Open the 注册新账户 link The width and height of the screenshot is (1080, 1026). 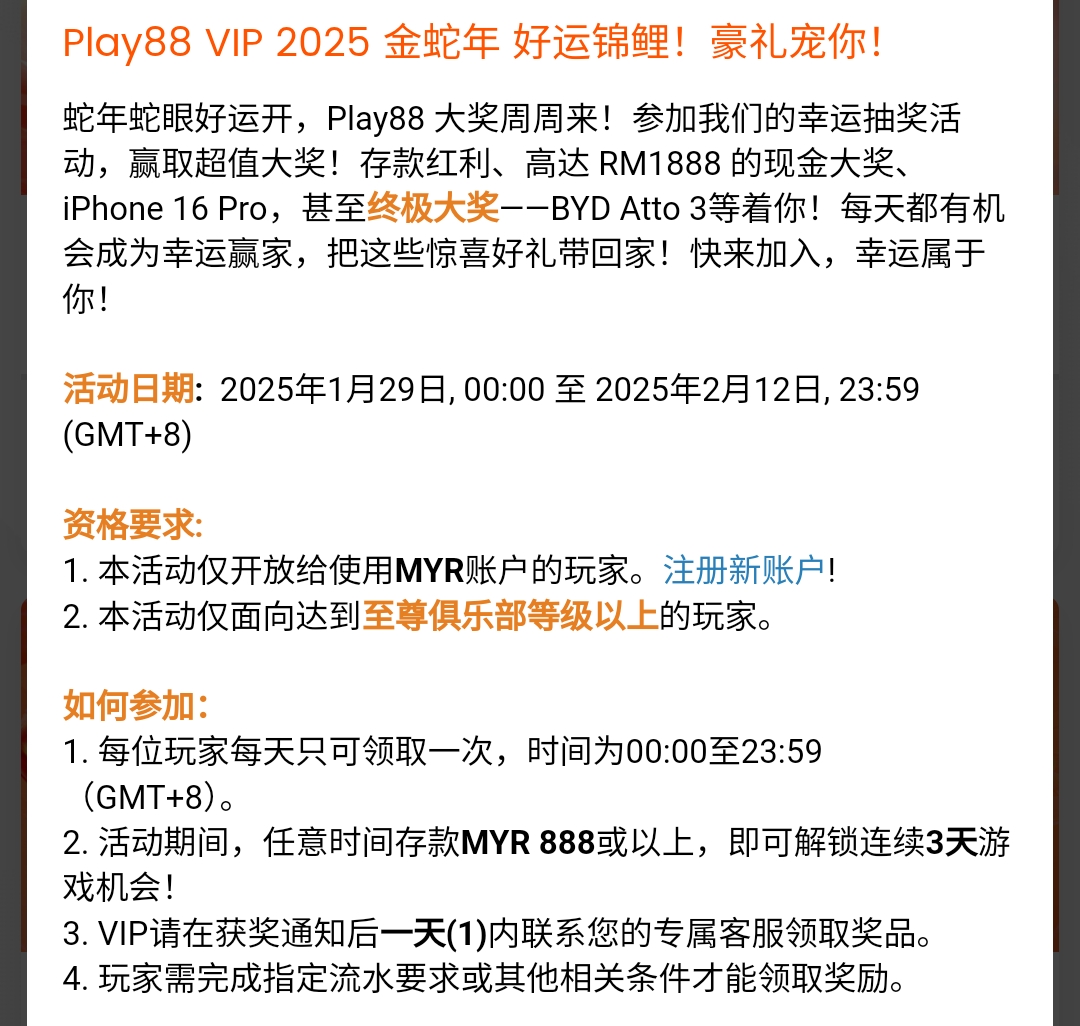pyautogui.click(x=743, y=571)
